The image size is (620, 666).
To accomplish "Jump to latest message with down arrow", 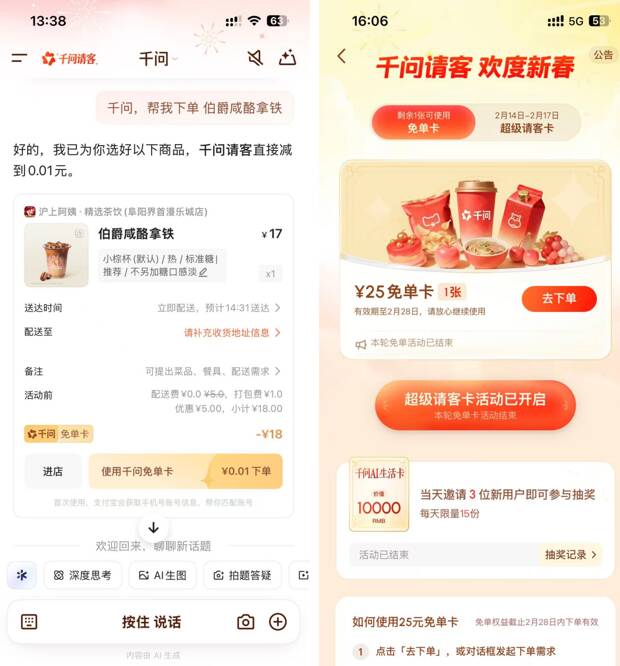I will point(153,527).
